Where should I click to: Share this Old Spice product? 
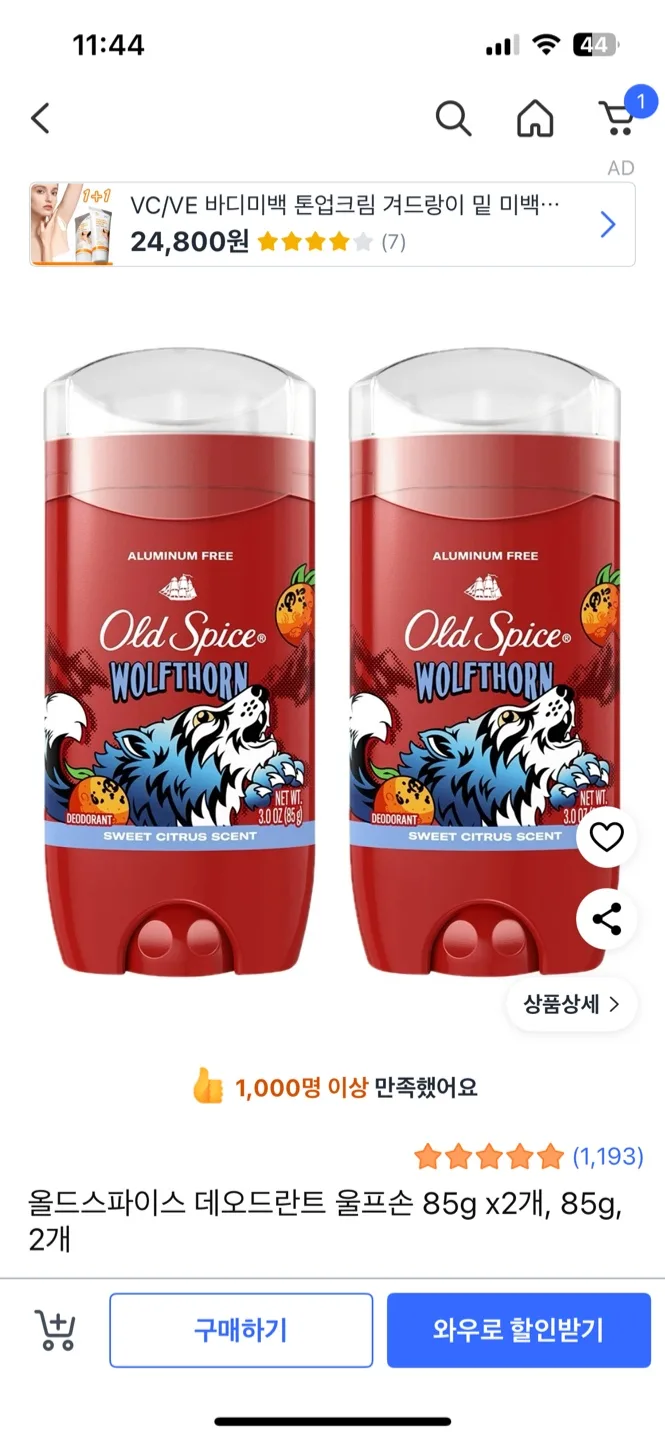tap(607, 918)
